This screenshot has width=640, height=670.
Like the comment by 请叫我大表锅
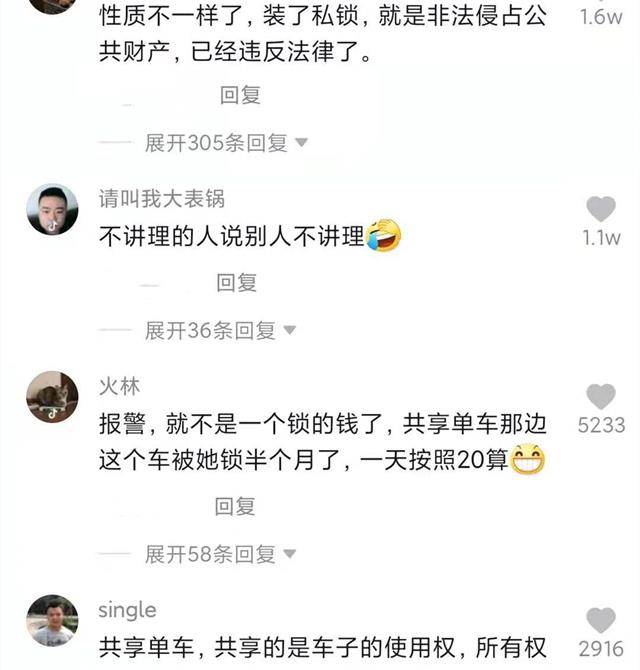click(600, 209)
